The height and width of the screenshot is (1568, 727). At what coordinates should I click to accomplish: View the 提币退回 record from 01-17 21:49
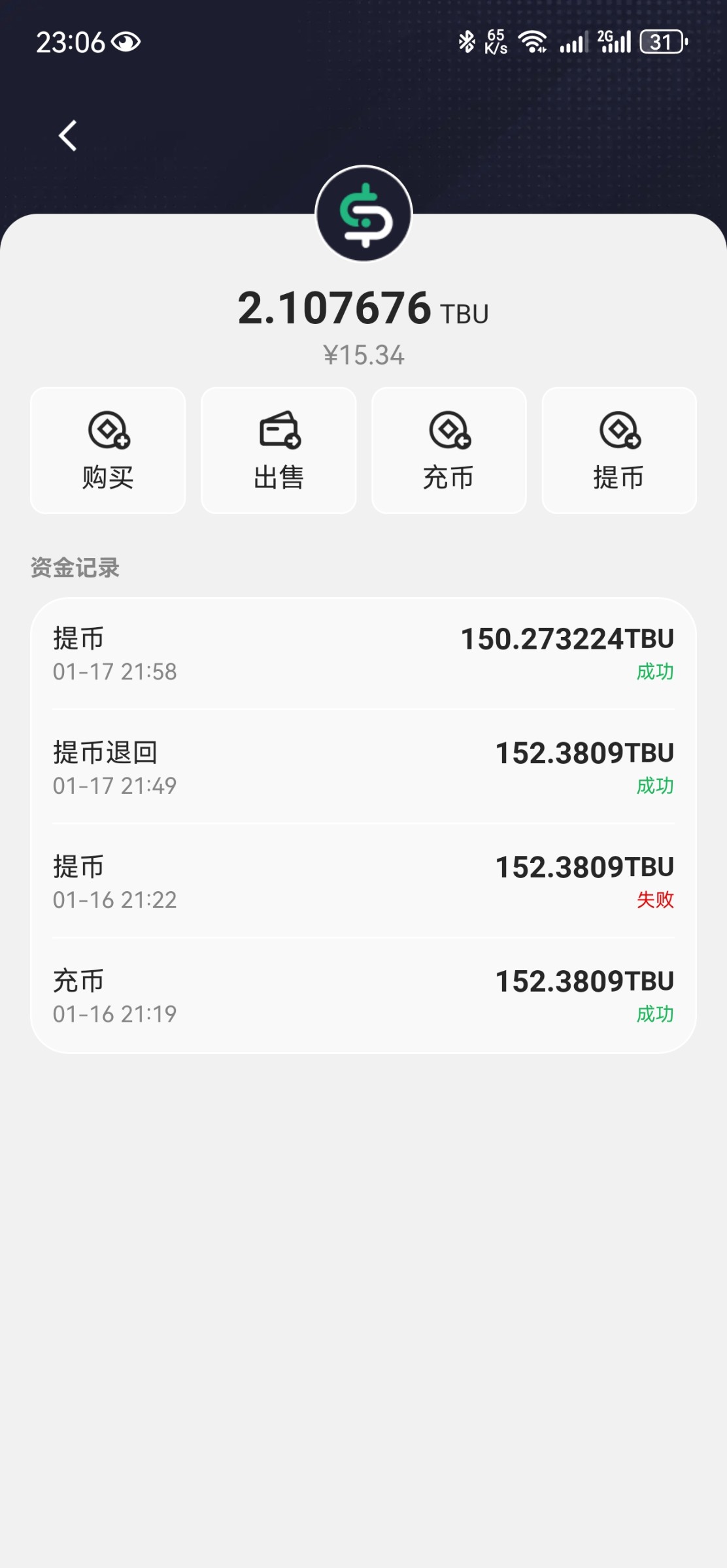point(363,768)
